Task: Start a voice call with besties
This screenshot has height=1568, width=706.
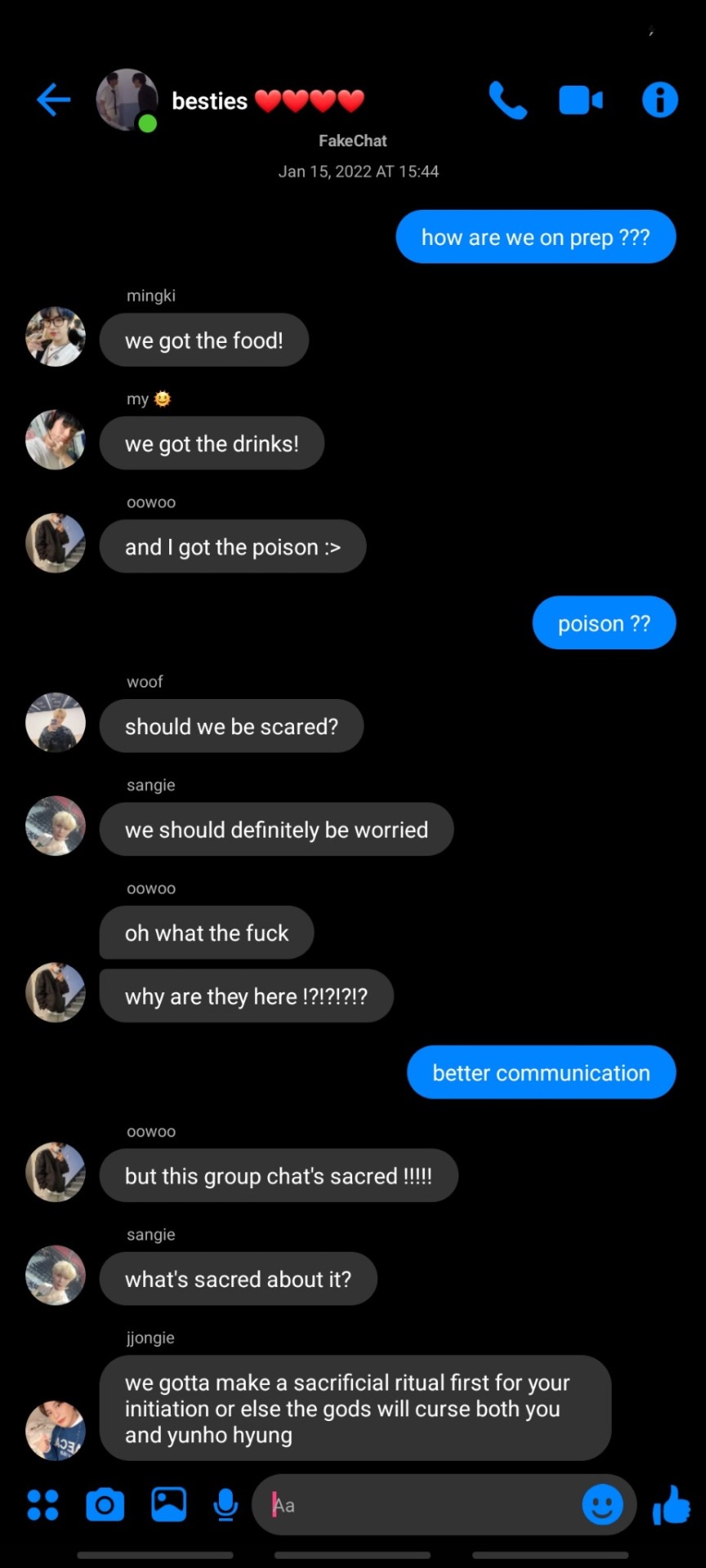Action: (x=507, y=100)
